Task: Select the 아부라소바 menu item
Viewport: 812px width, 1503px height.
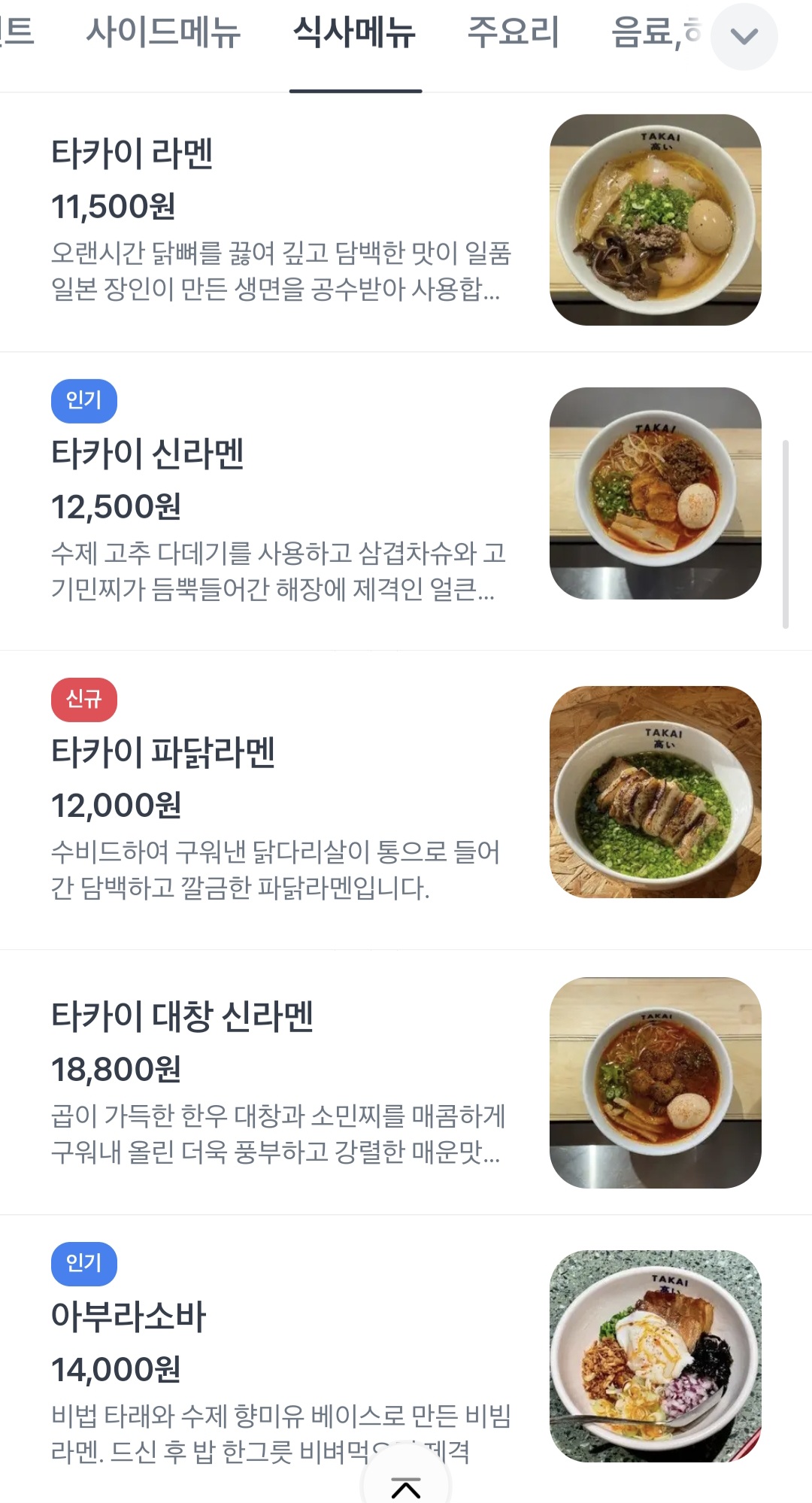Action: [x=129, y=1317]
